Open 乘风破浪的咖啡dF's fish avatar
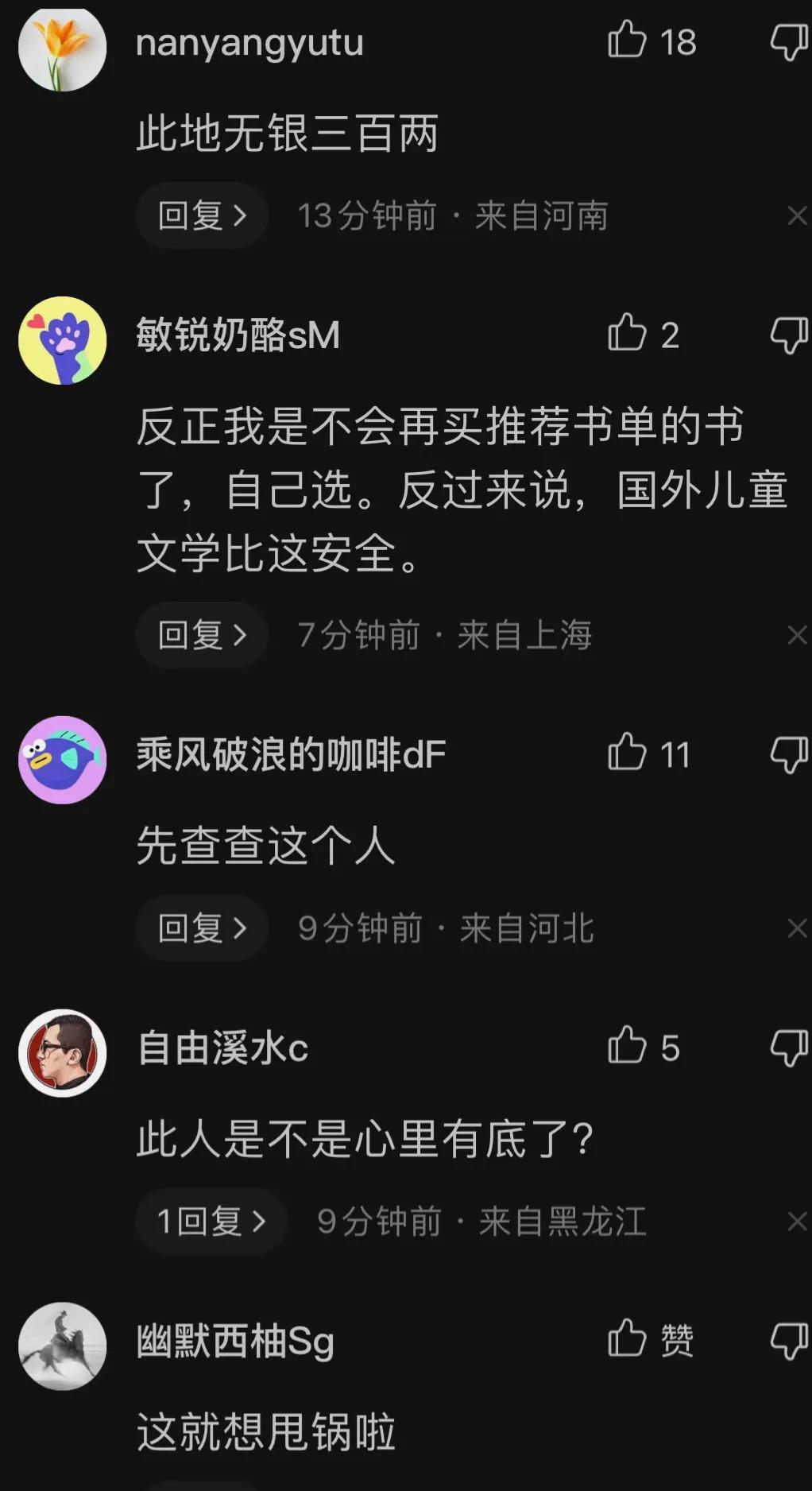812x1491 pixels. point(61,760)
